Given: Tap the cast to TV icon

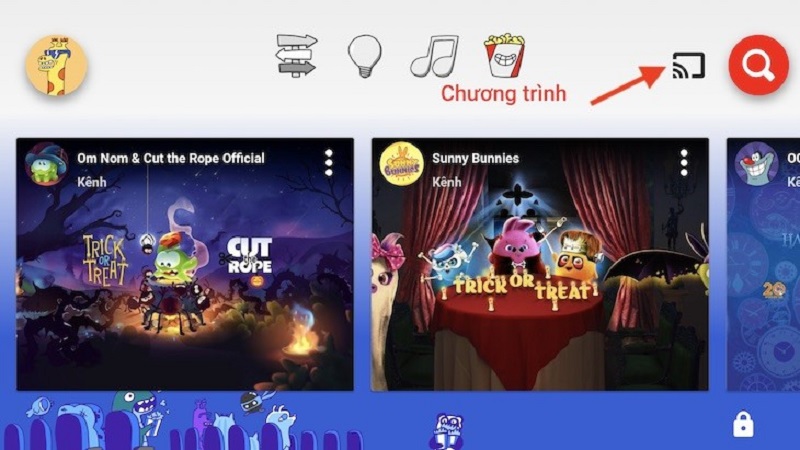Looking at the screenshot, I should (688, 66).
